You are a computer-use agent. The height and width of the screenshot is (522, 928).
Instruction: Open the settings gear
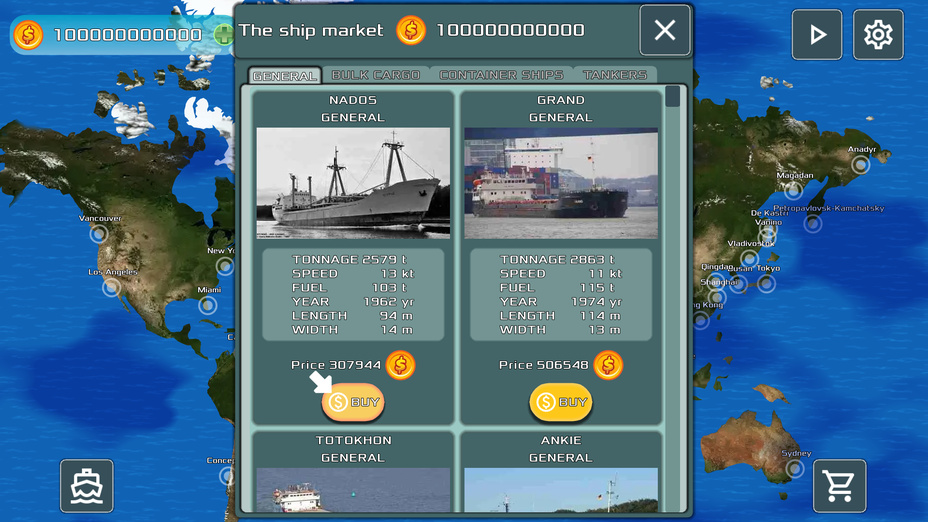[878, 35]
